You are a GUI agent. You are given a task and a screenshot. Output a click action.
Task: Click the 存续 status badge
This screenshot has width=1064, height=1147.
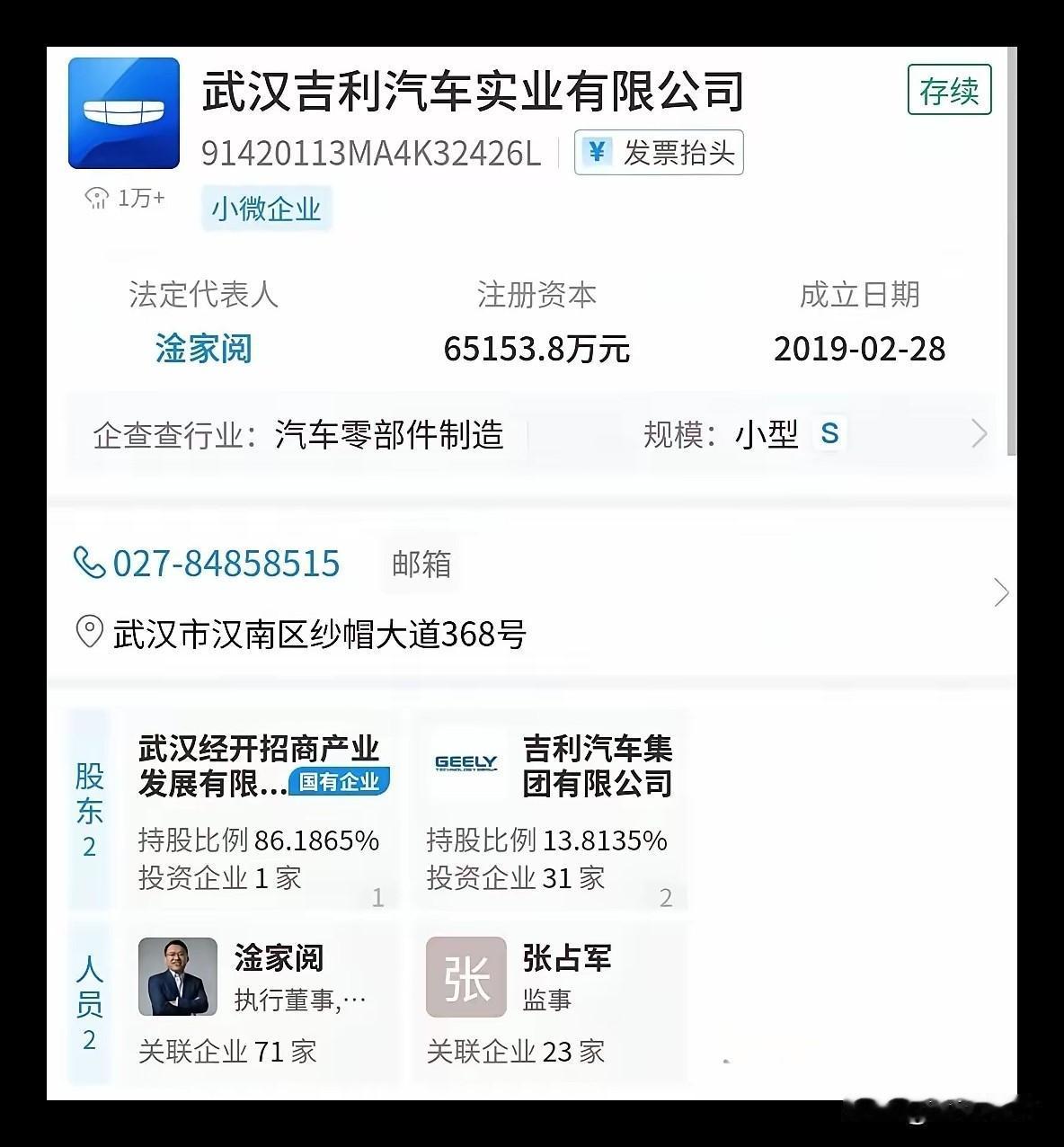(x=949, y=90)
